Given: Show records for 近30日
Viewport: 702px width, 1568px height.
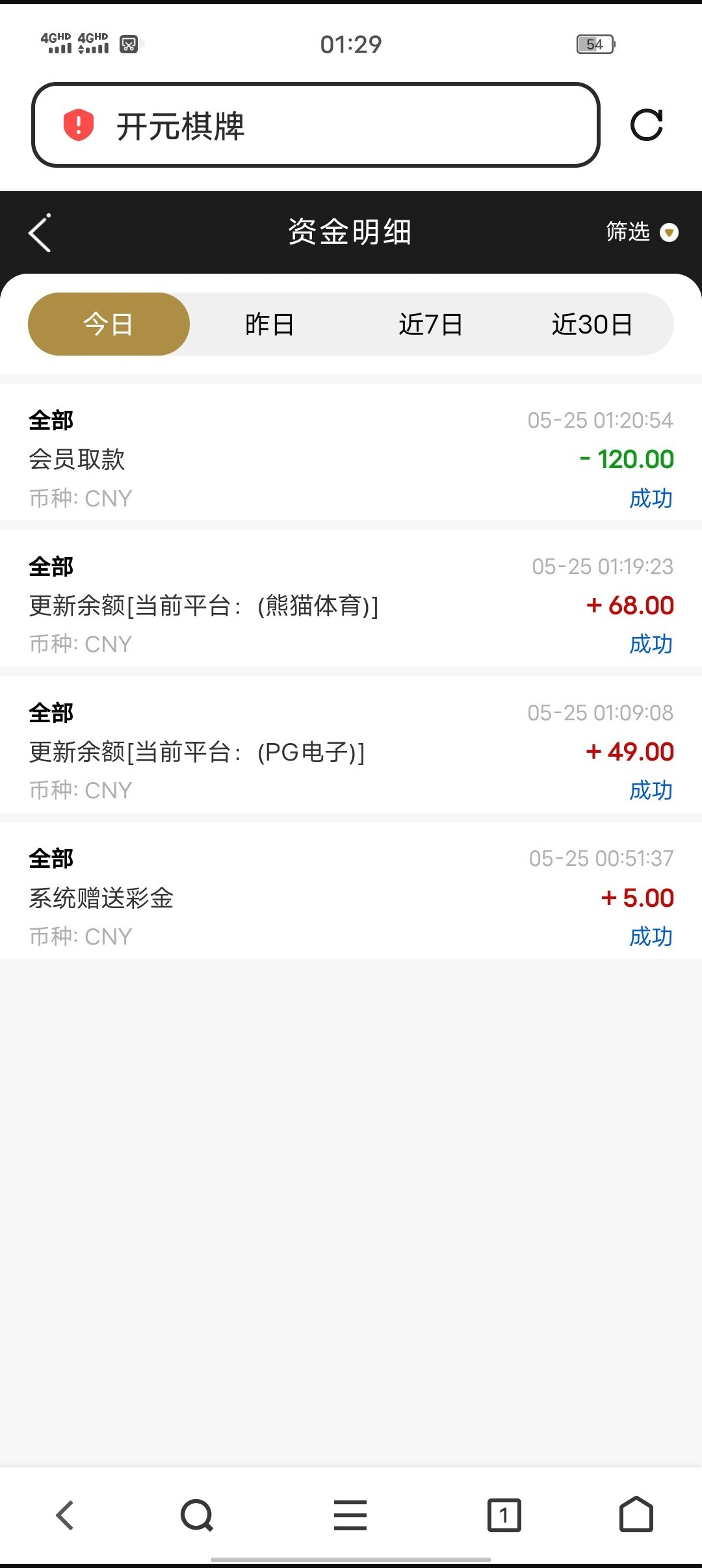Looking at the screenshot, I should tap(591, 324).
